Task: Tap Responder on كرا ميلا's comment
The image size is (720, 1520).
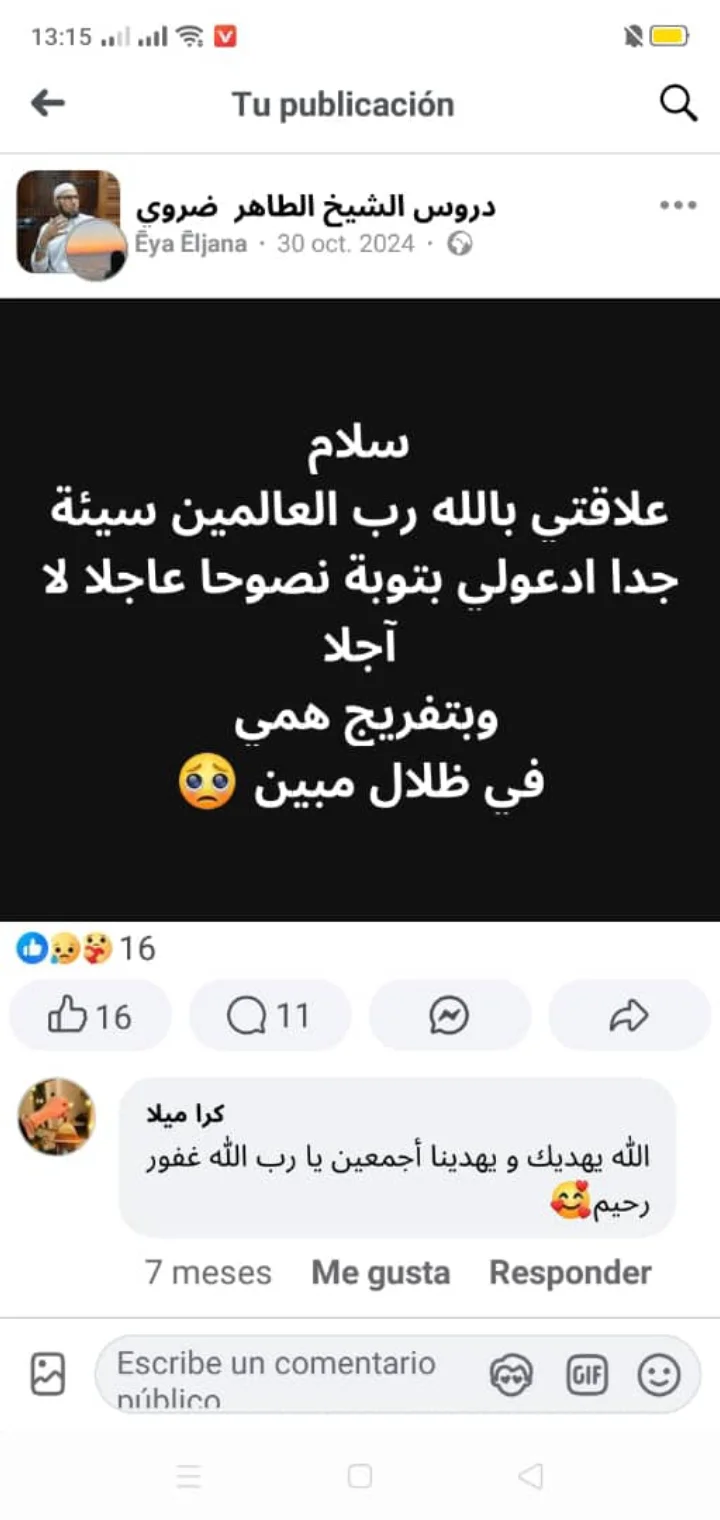Action: point(570,1272)
